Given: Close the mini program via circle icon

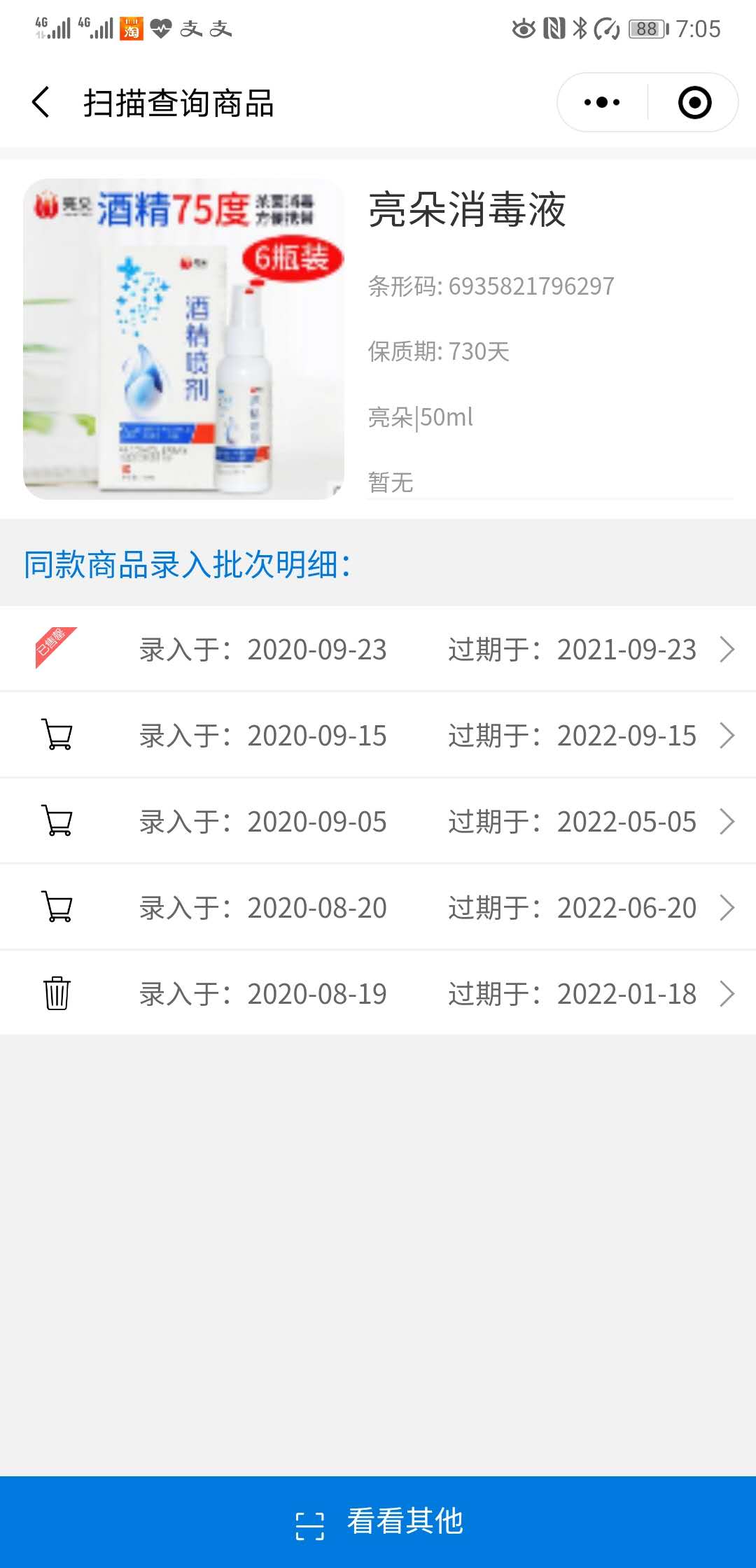Looking at the screenshot, I should click(694, 103).
